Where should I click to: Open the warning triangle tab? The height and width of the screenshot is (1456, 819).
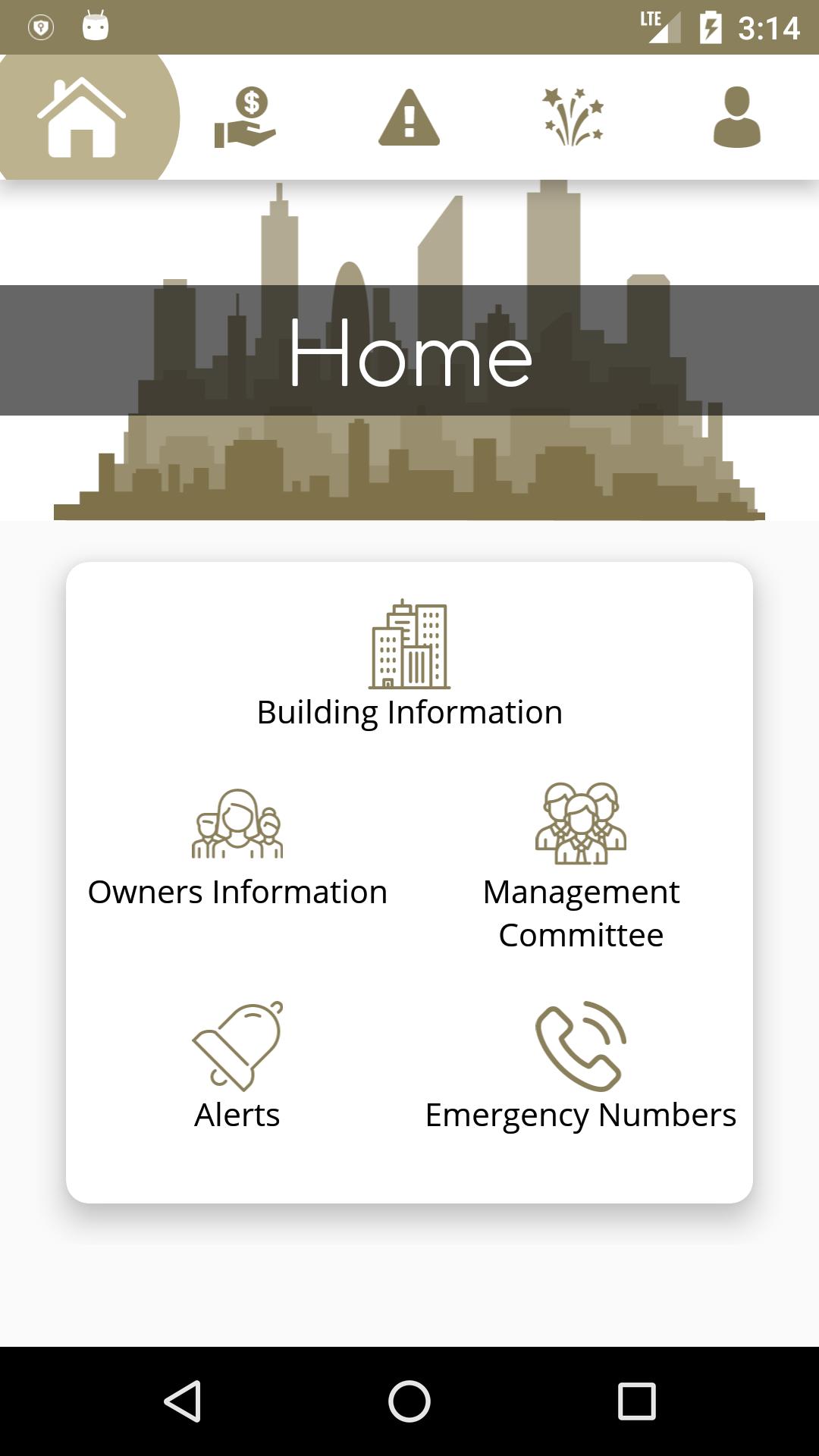(409, 118)
